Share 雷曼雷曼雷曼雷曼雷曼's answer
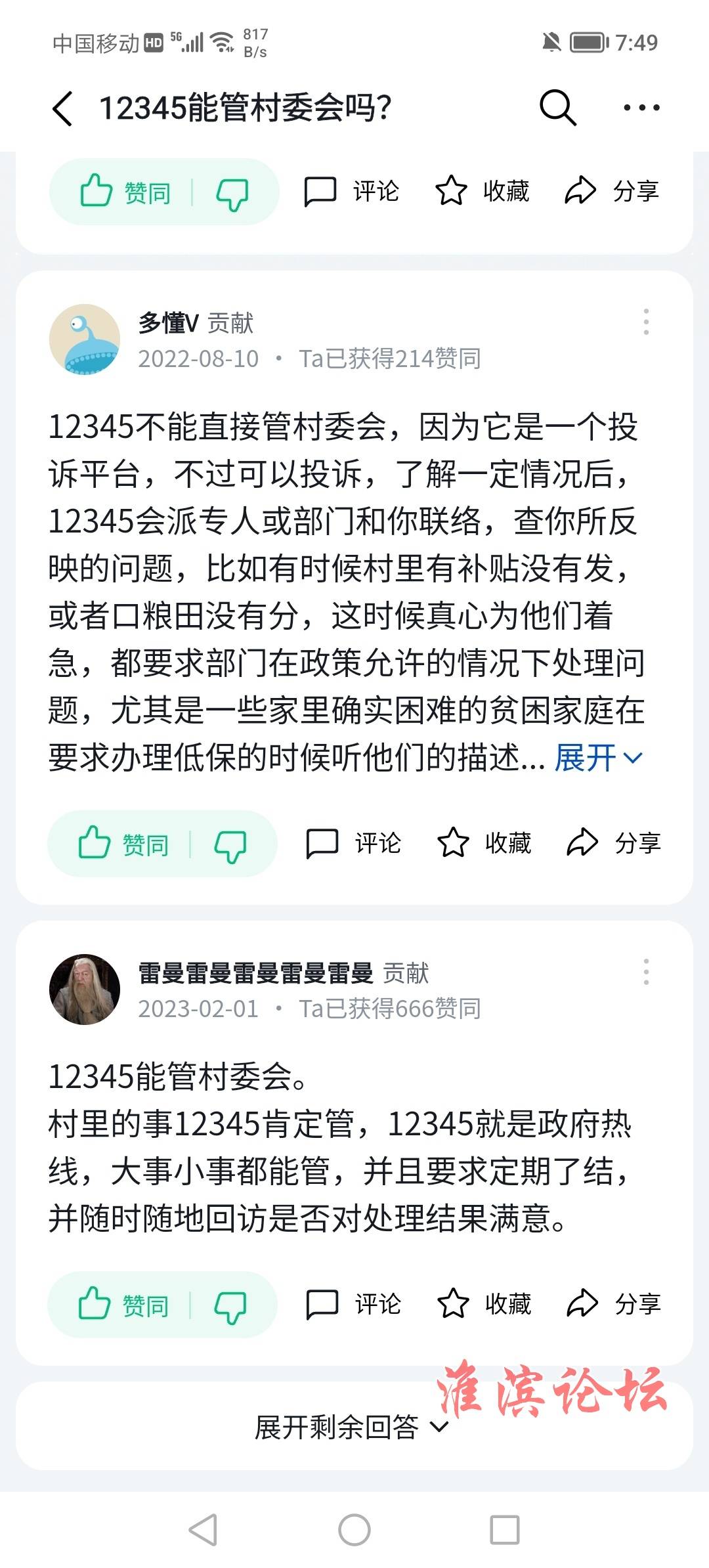Screen dimensions: 709x1568 (x=614, y=1305)
